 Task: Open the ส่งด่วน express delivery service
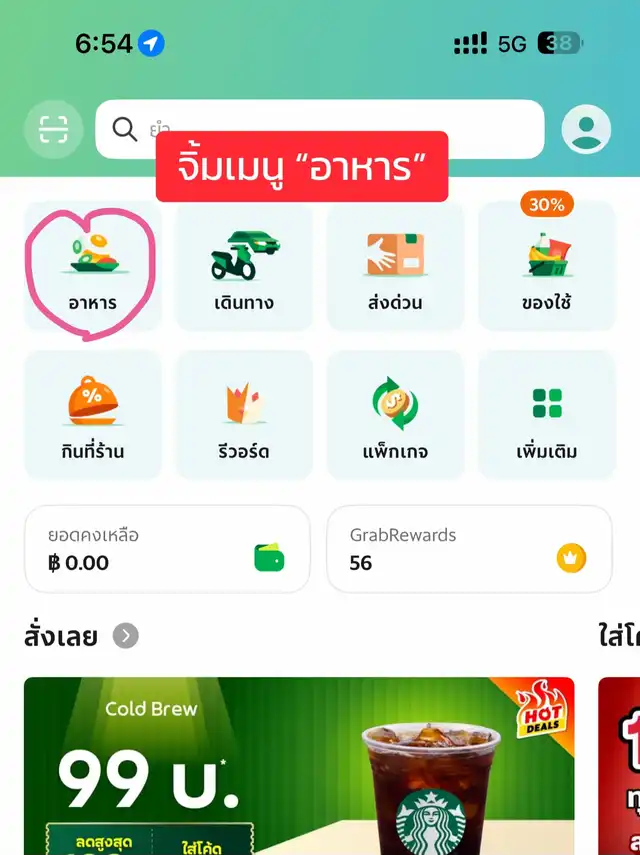click(396, 265)
